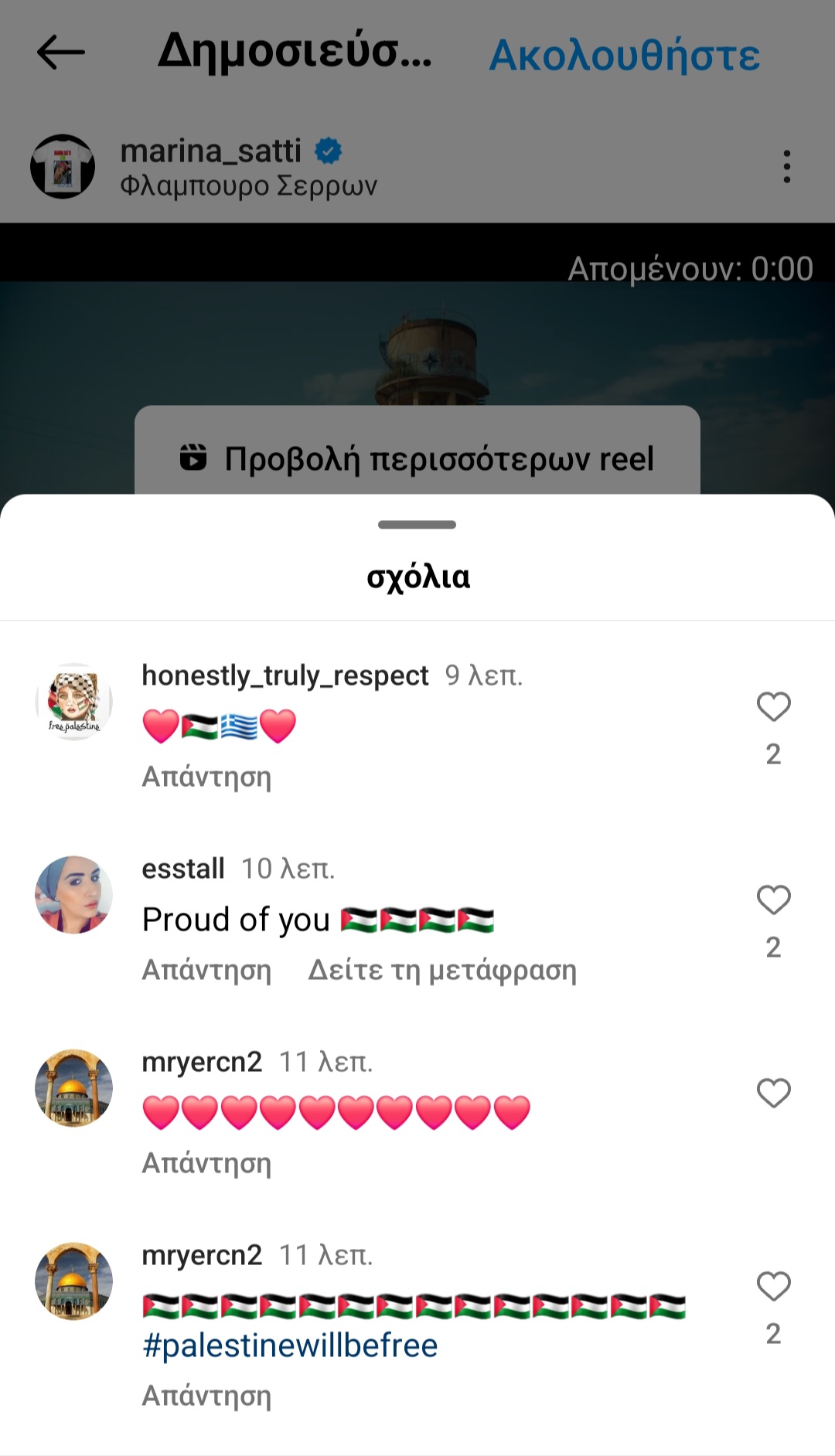Reply to mryercn2's #palestinewillbefree comment
This screenshot has height=1456, width=835.
pyautogui.click(x=206, y=1396)
